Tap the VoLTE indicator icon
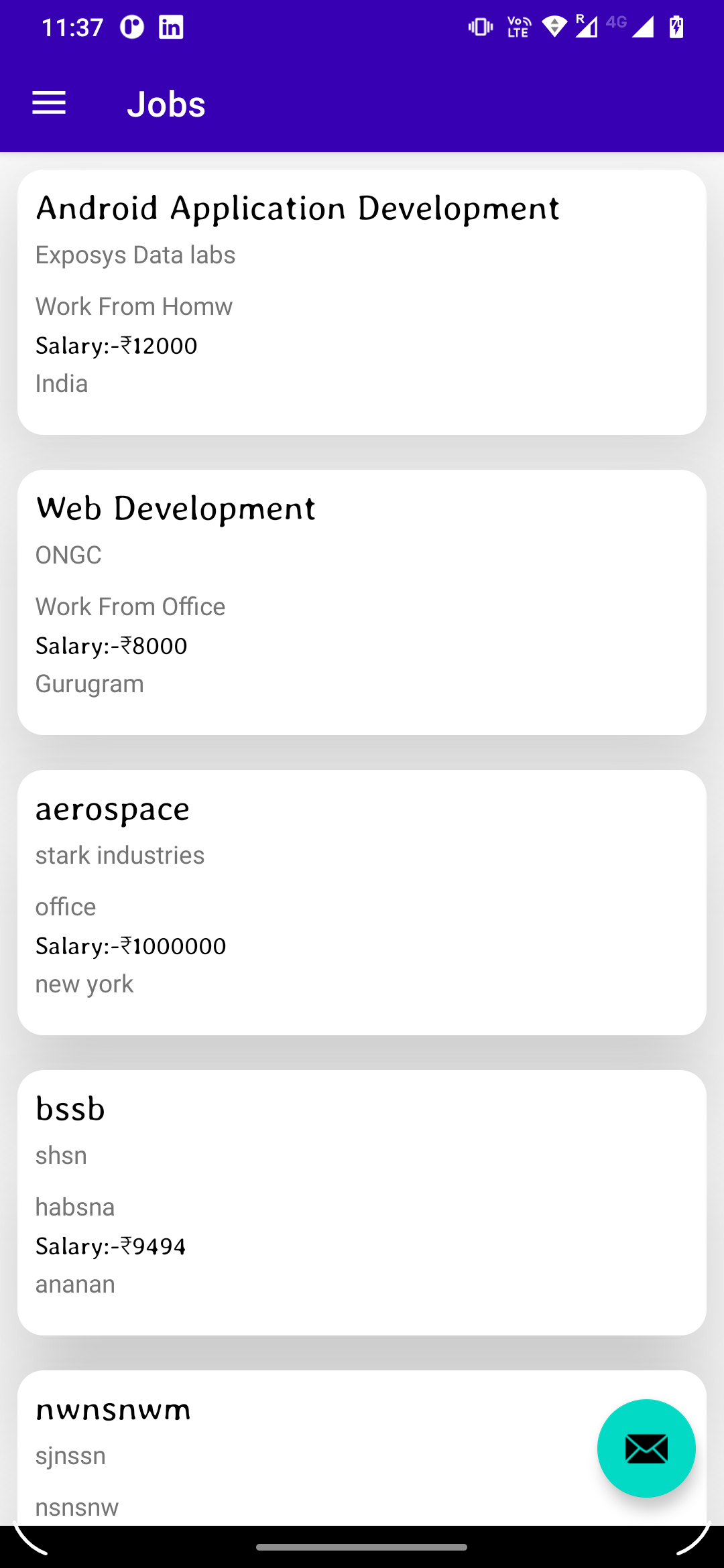Viewport: 724px width, 1568px height. click(x=516, y=27)
